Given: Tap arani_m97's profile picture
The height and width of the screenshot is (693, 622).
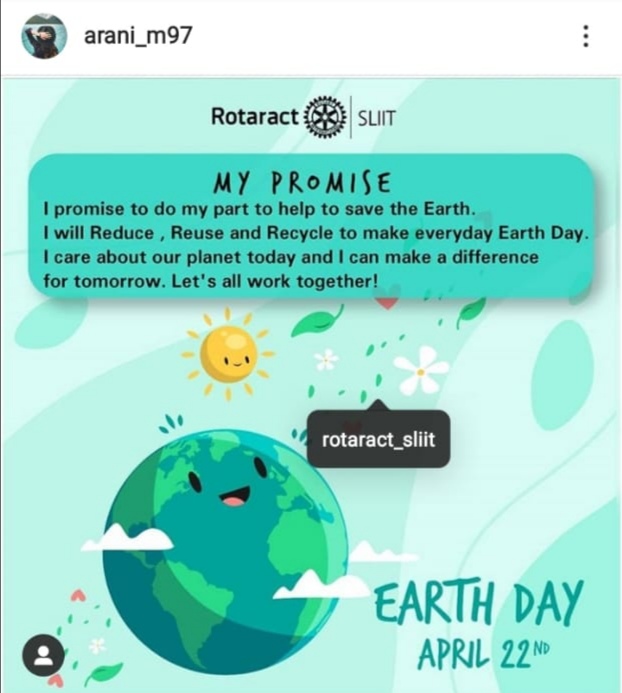Looking at the screenshot, I should coord(45,37).
